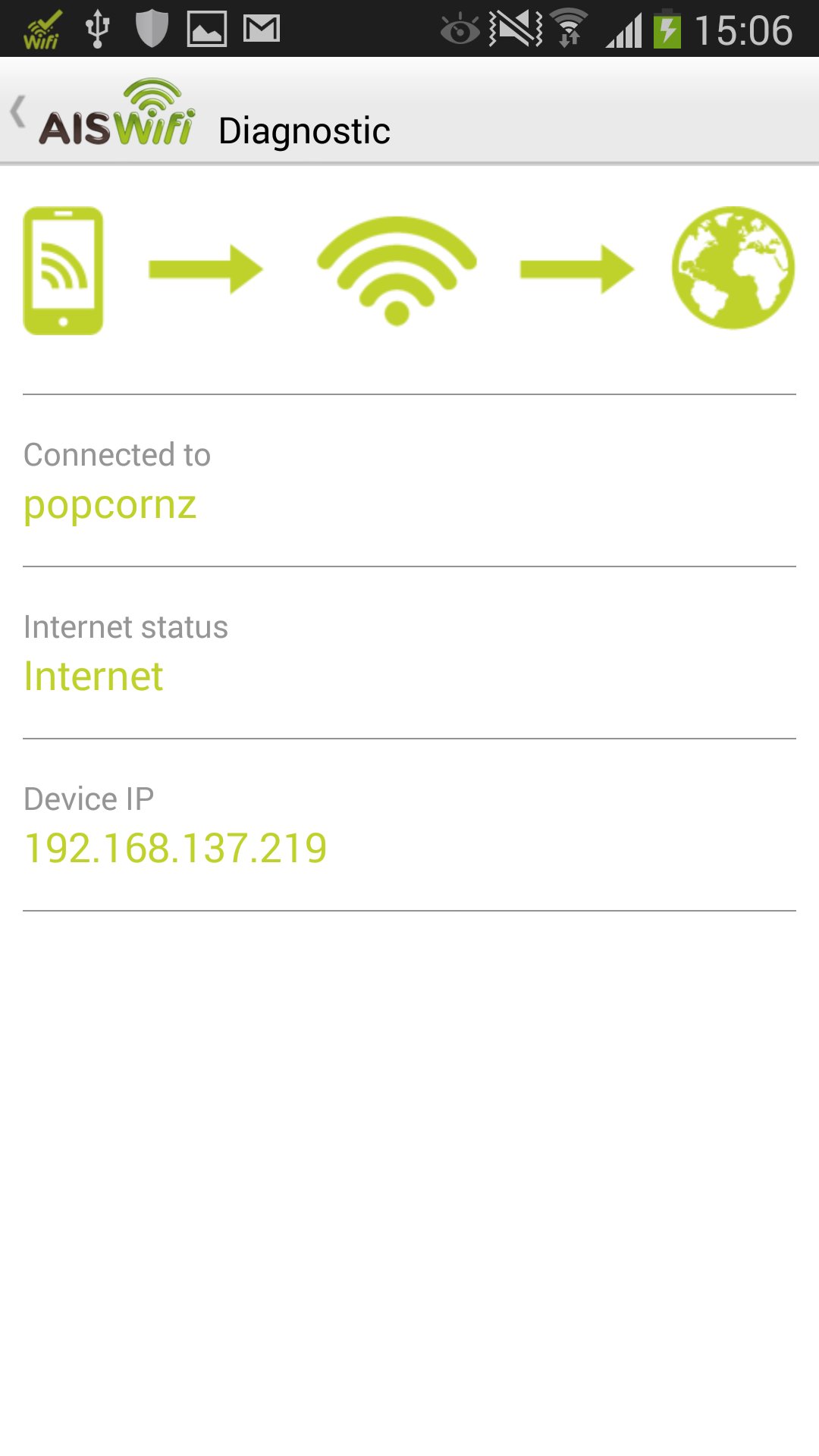
Task: Click the screenshot captured icon in status bar
Action: (205, 27)
